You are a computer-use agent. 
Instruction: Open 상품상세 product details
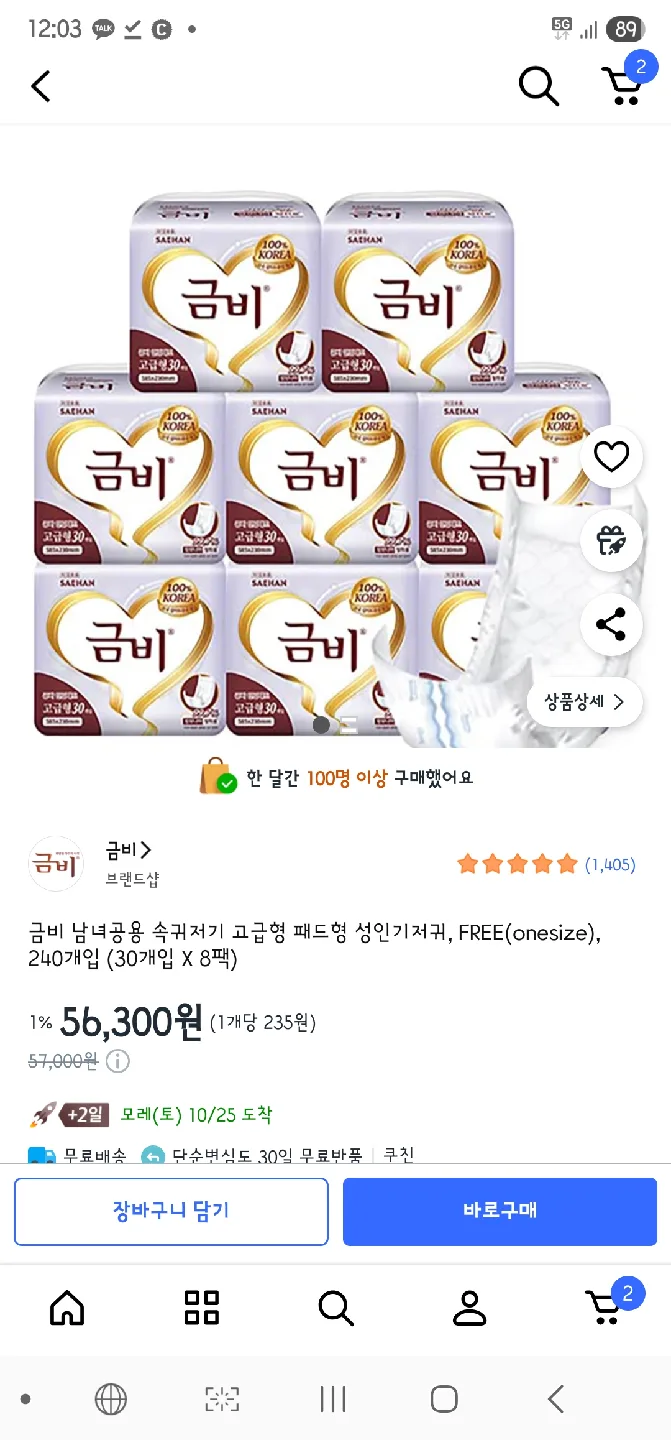[x=584, y=702]
